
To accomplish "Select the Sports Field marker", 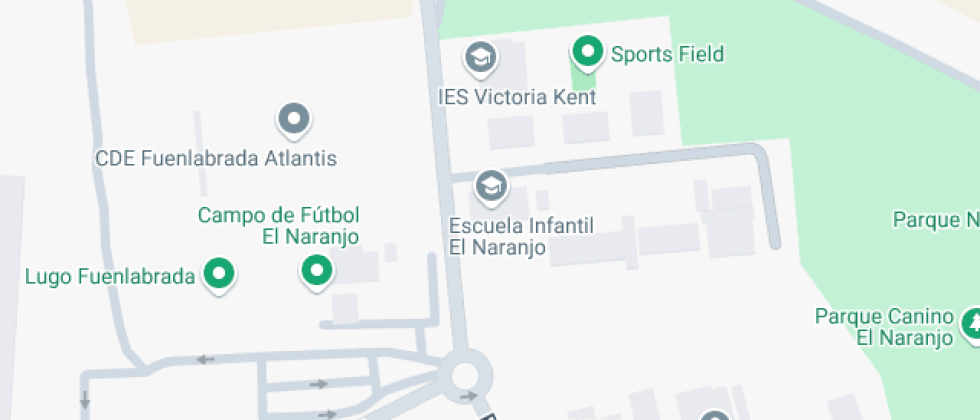I will click(588, 52).
